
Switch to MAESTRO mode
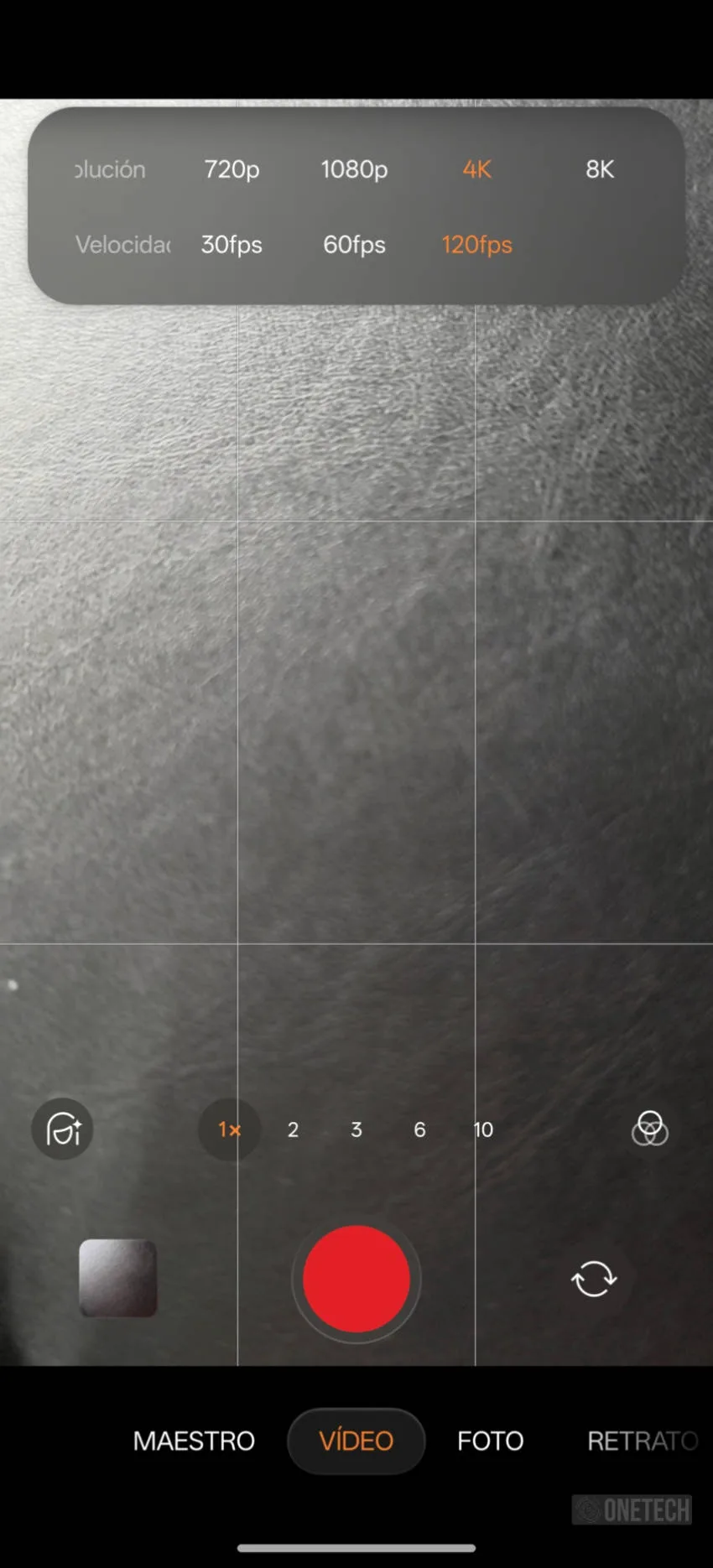pyautogui.click(x=194, y=1441)
